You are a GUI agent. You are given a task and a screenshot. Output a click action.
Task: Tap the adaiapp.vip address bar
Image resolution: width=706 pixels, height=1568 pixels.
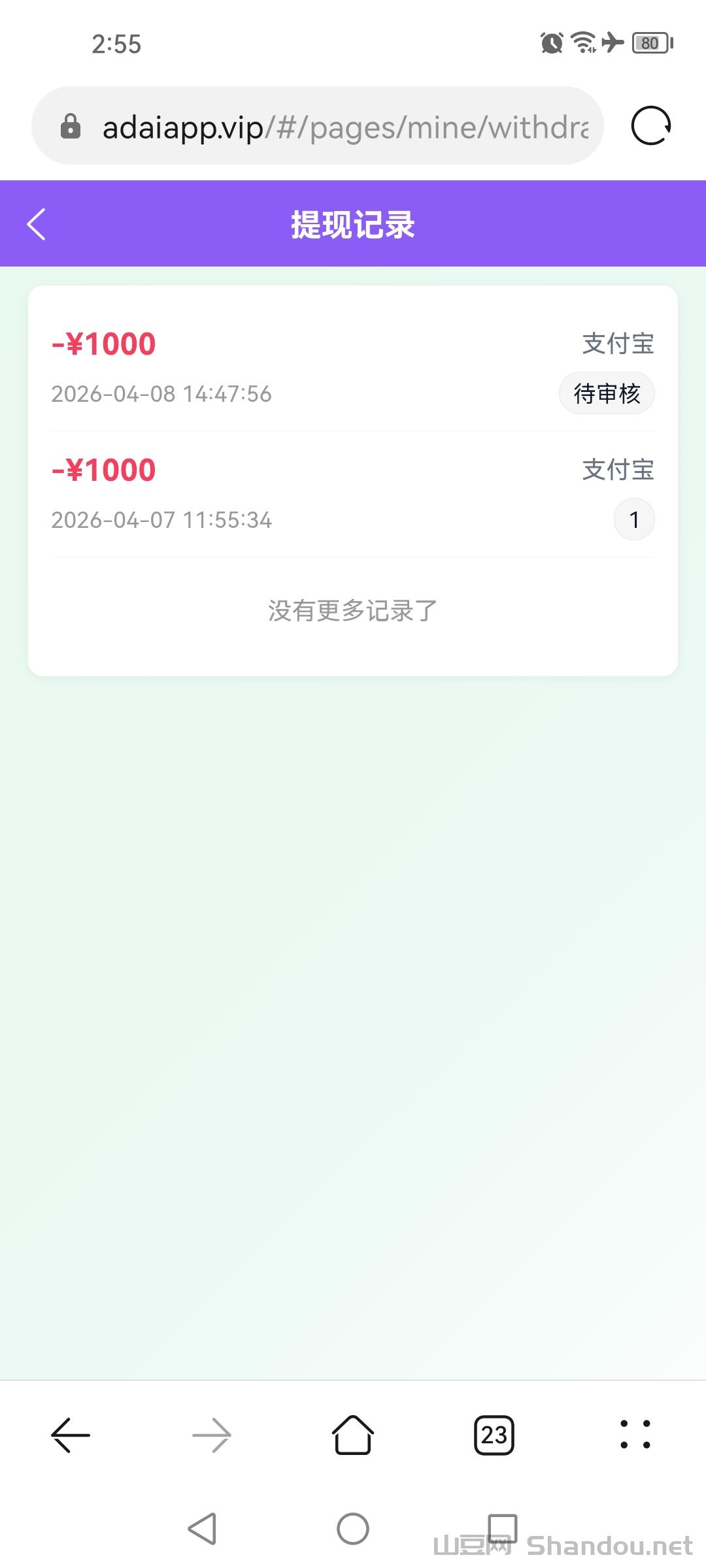click(345, 127)
